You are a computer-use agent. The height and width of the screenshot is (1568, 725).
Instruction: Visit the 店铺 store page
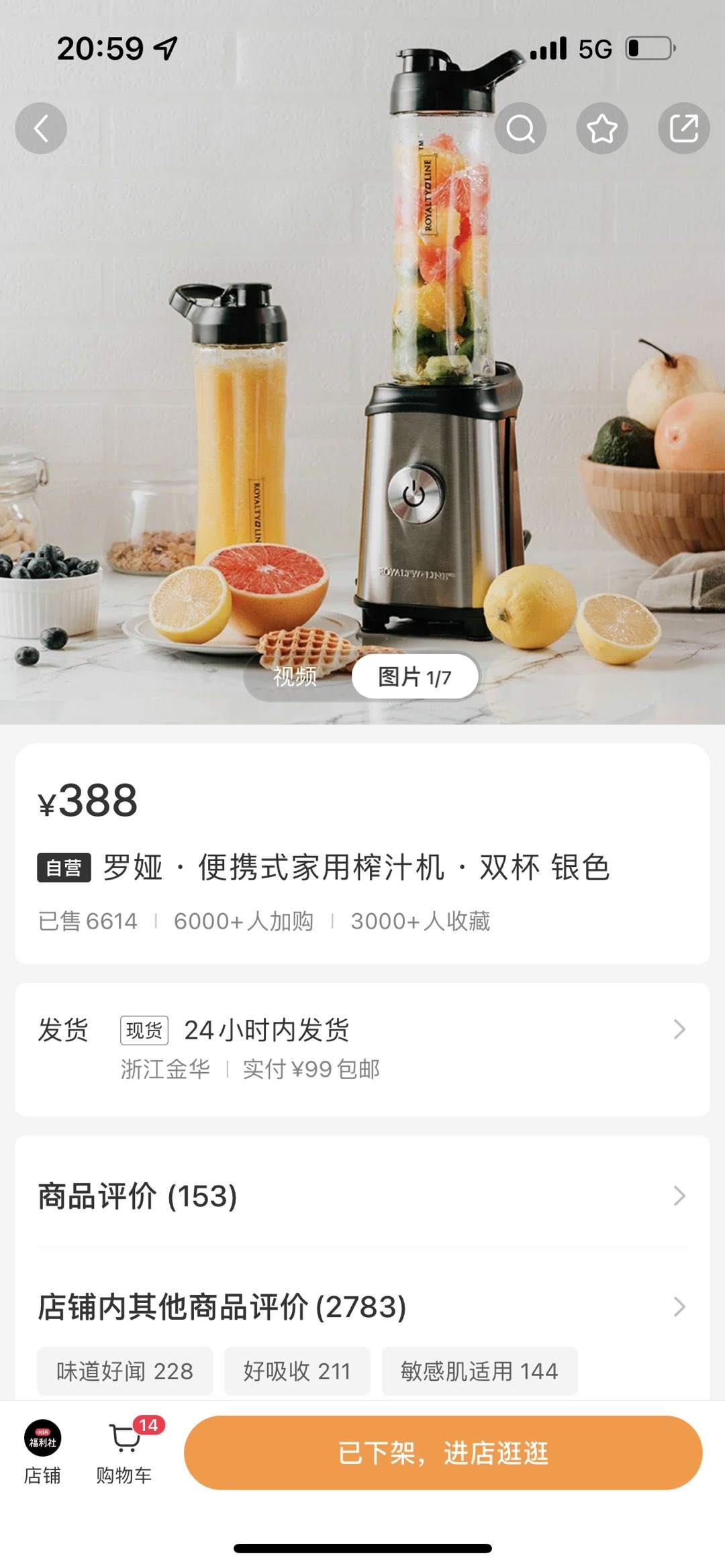click(x=42, y=1452)
